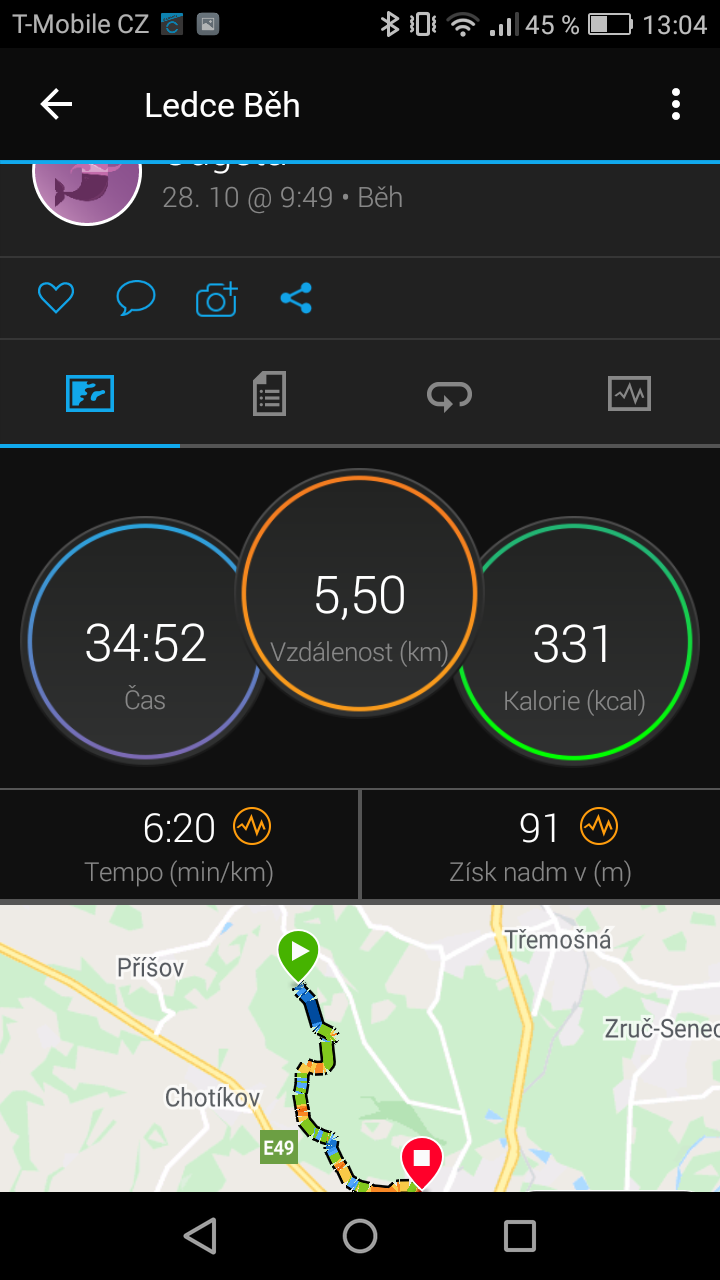The image size is (720, 1280).
Task: Open the route map
Action: (x=360, y=1048)
